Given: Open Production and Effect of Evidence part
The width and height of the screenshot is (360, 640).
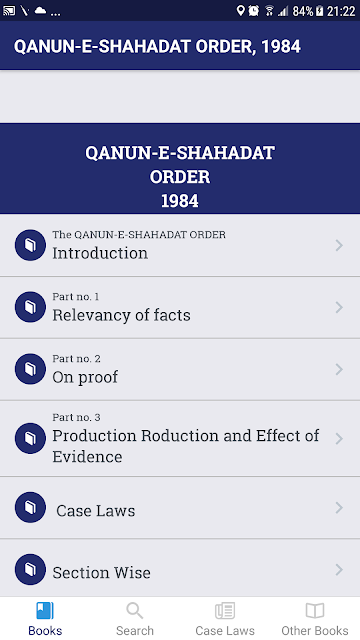Looking at the screenshot, I should coord(180,438).
